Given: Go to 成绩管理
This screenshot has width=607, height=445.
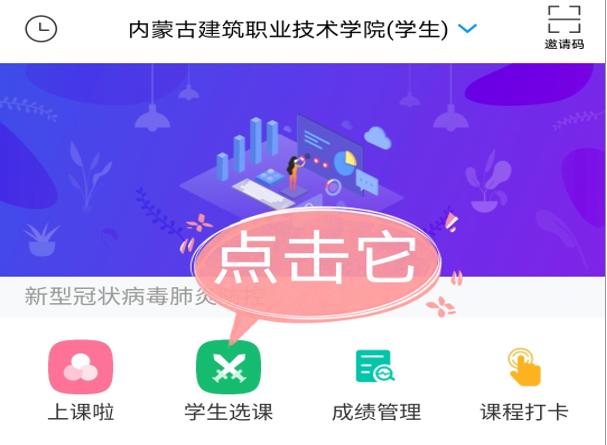Looking at the screenshot, I should [x=376, y=368].
